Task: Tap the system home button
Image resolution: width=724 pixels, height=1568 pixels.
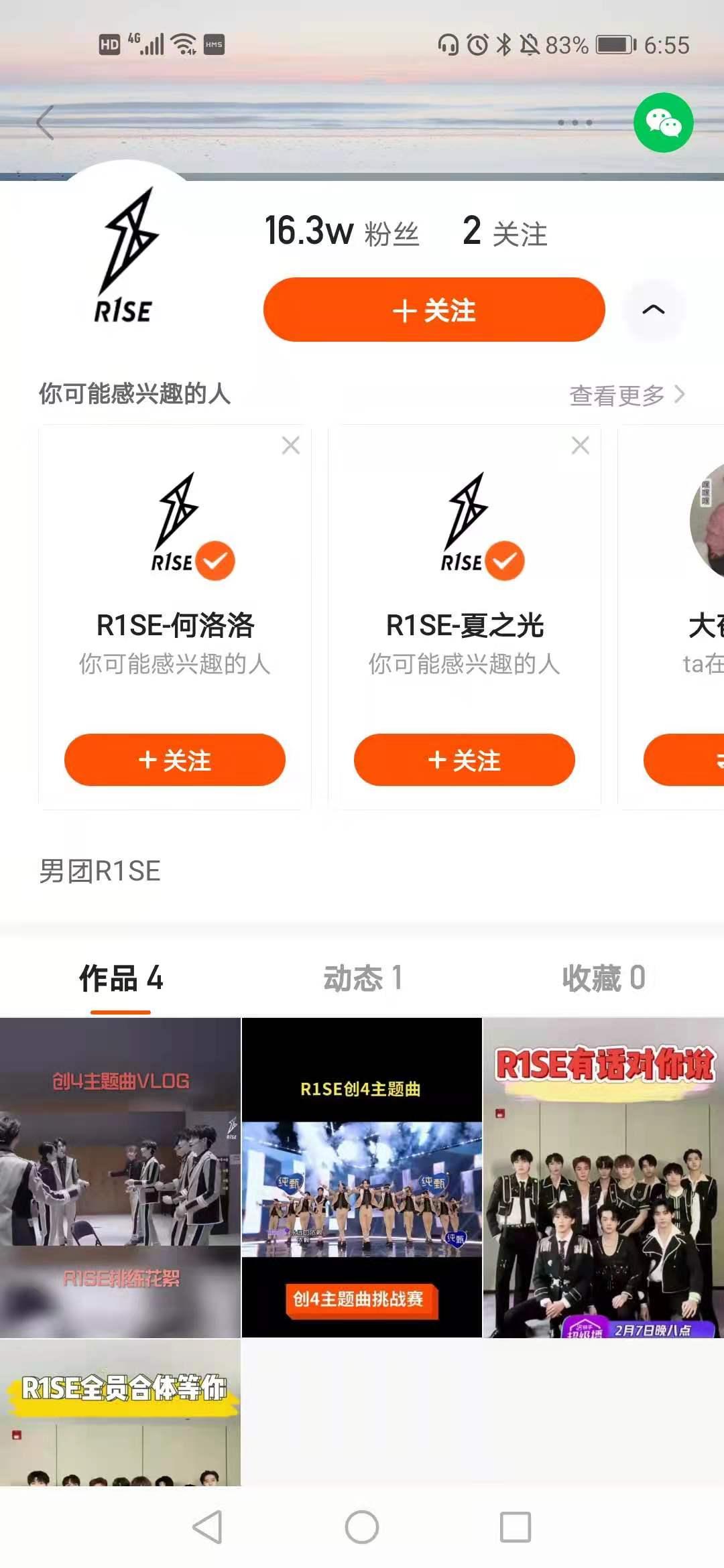Action: pyautogui.click(x=362, y=1528)
